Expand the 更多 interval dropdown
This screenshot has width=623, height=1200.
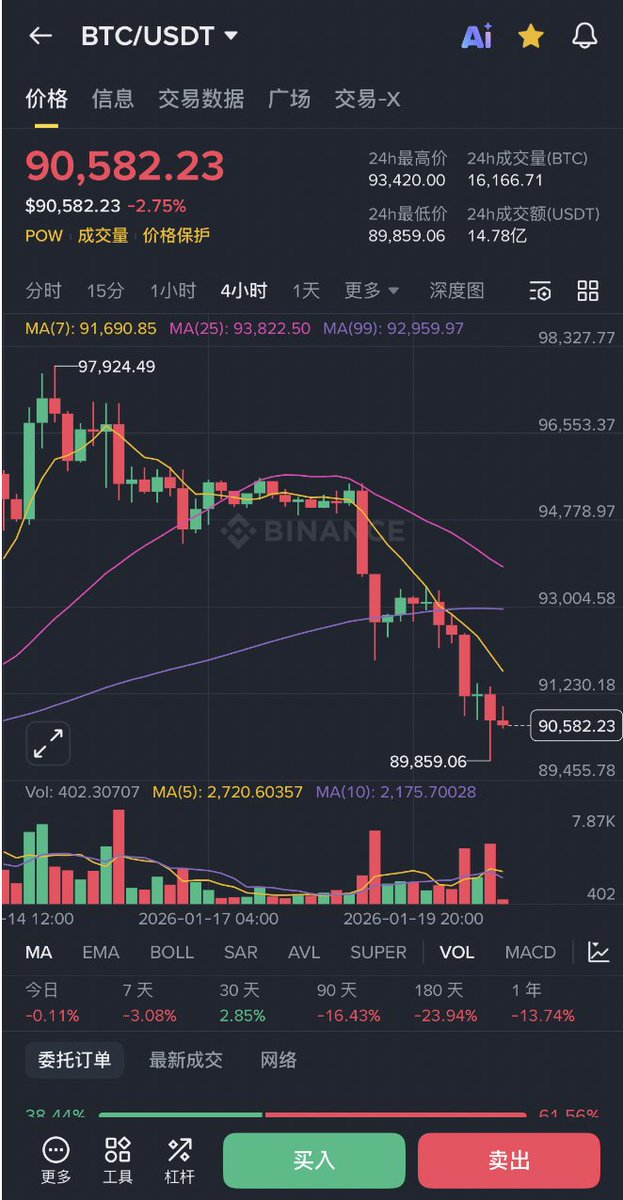[371, 291]
